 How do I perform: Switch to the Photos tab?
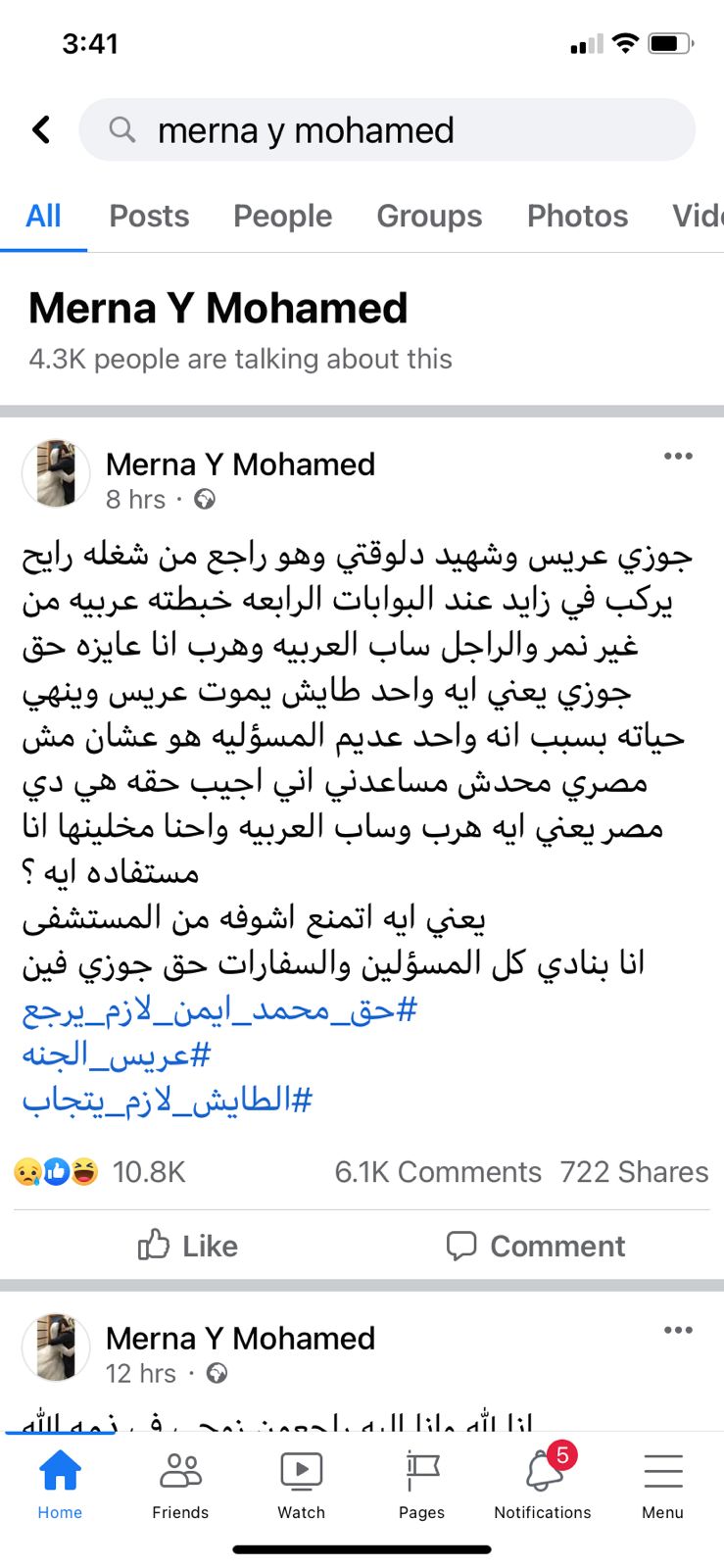point(577,216)
